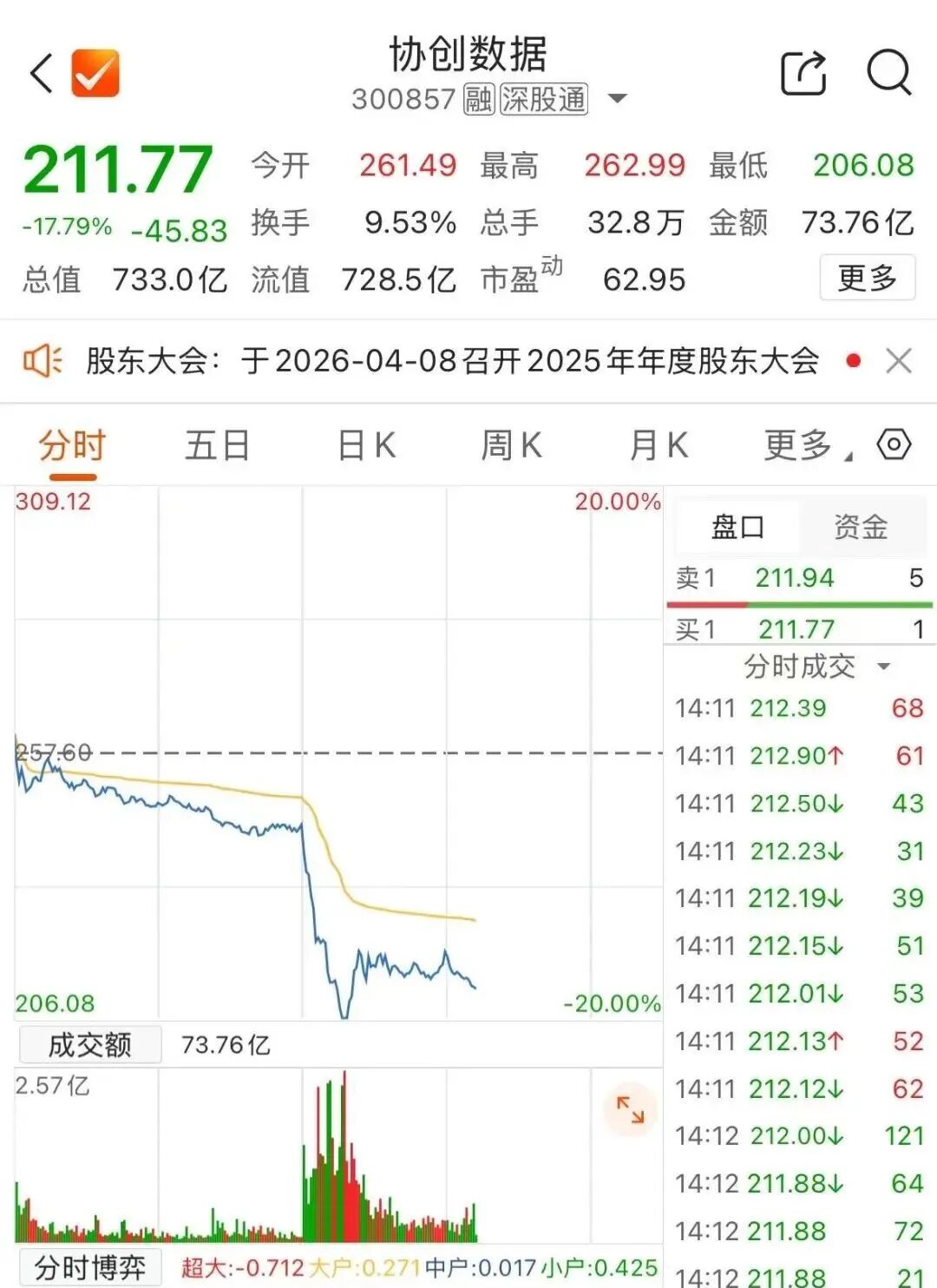Go back using the arrow
This screenshot has height=1288, width=937.
(x=41, y=73)
